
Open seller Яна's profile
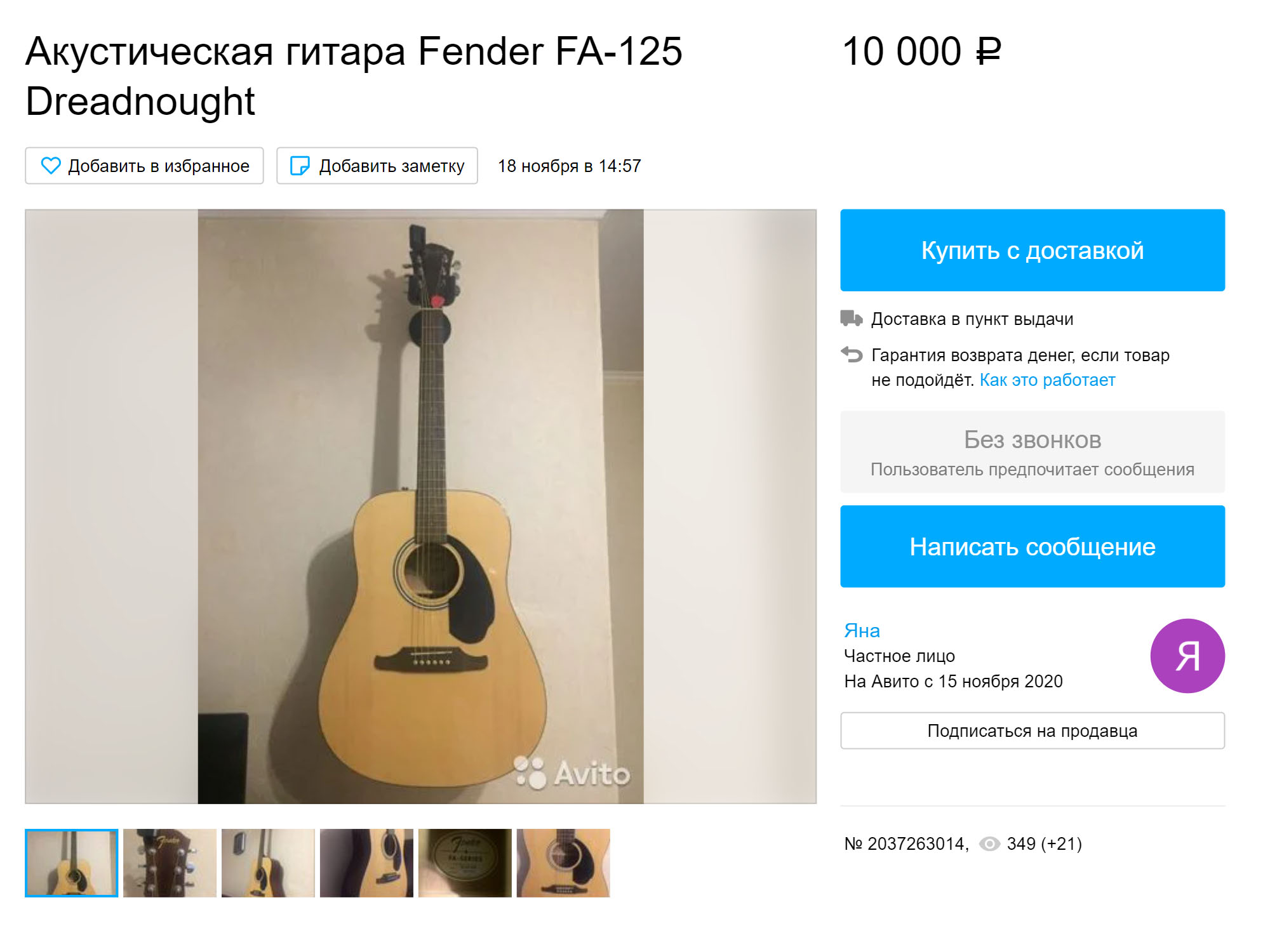[x=862, y=630]
